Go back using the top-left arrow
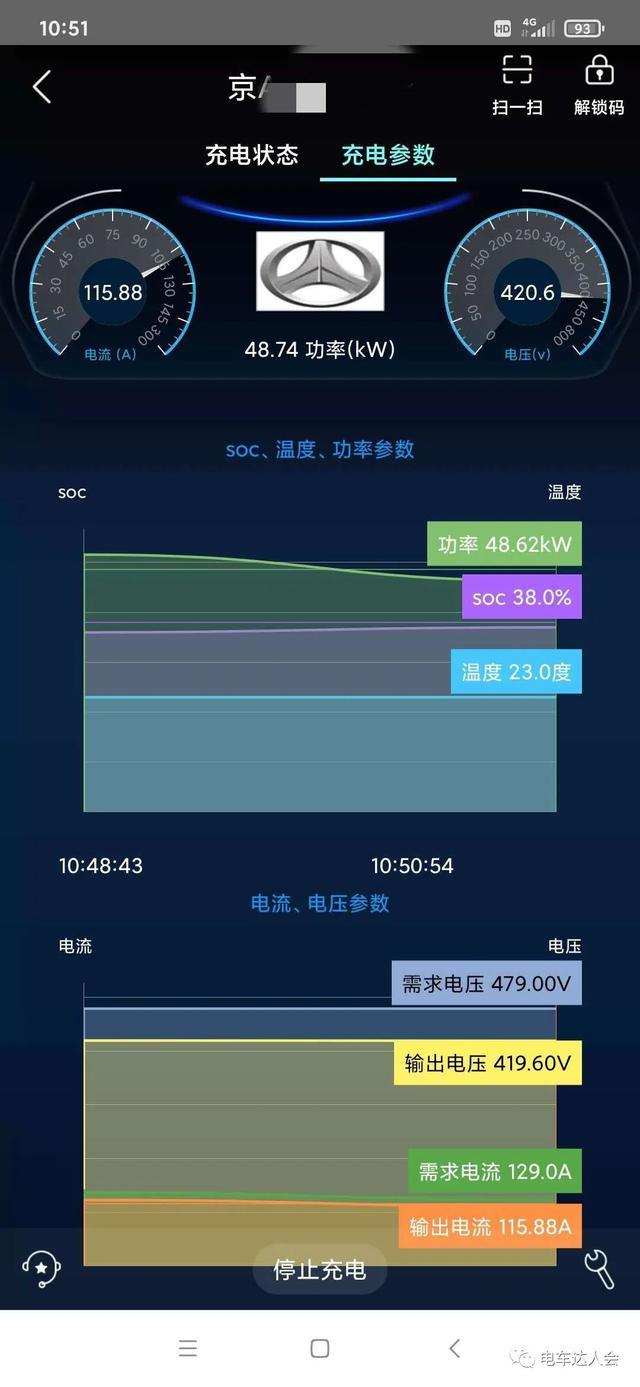 [42, 87]
